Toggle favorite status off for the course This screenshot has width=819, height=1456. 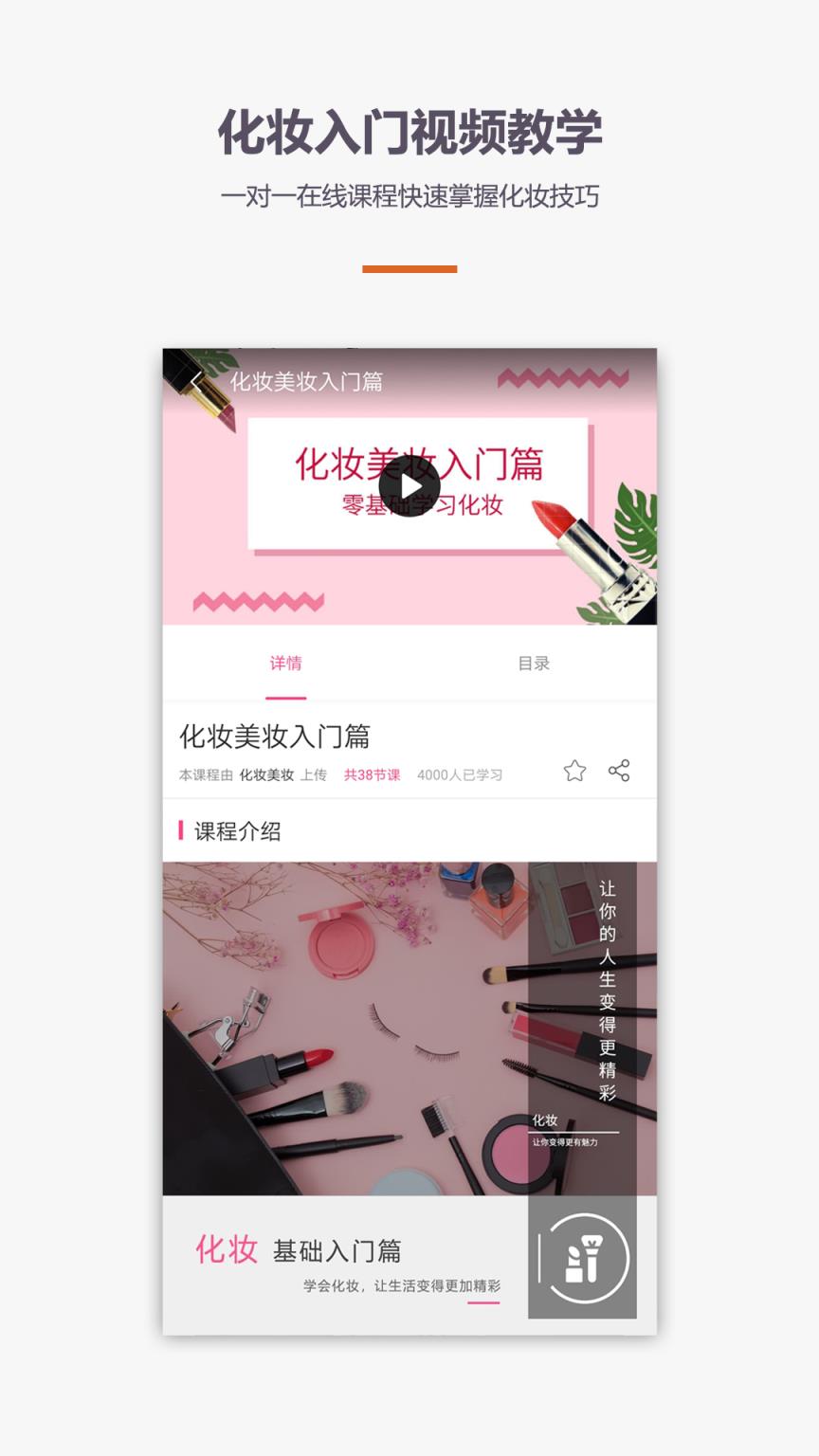(x=574, y=772)
